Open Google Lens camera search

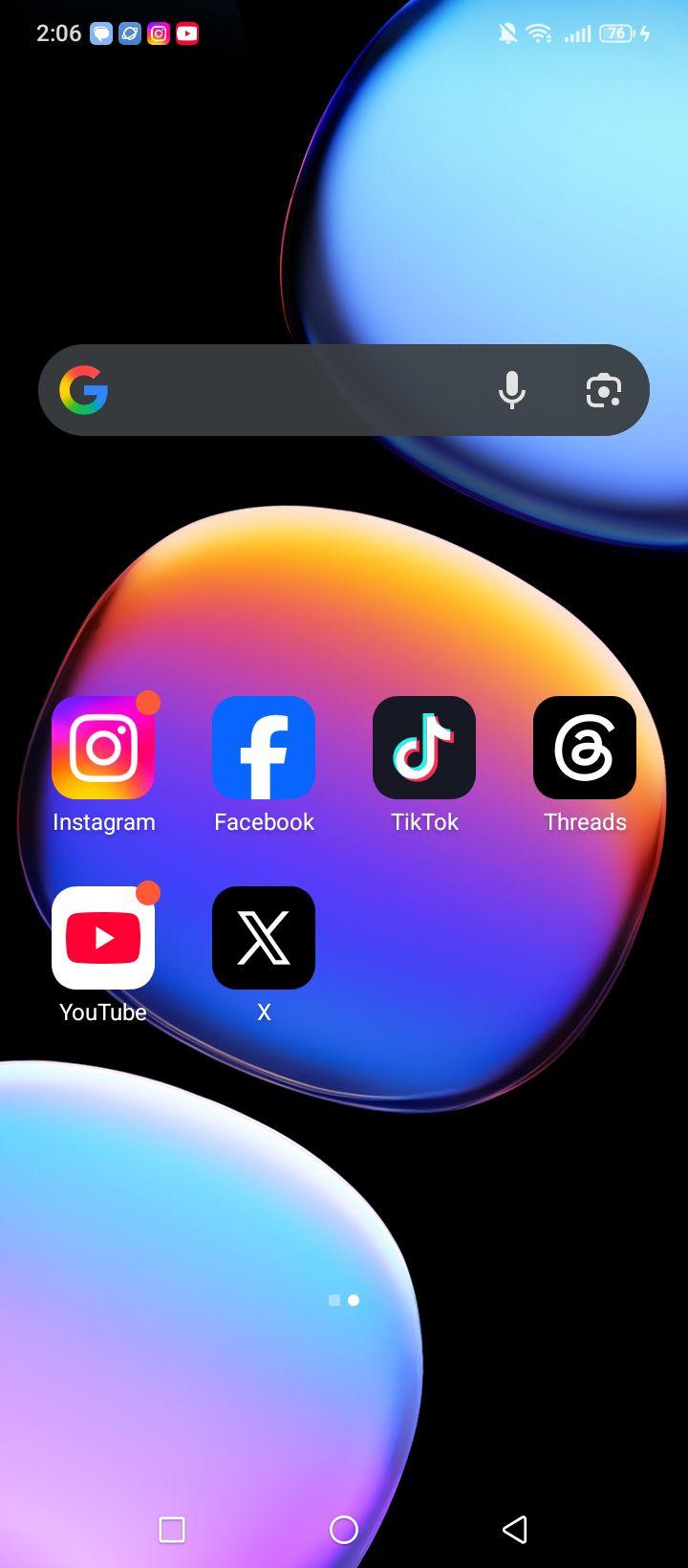604,390
